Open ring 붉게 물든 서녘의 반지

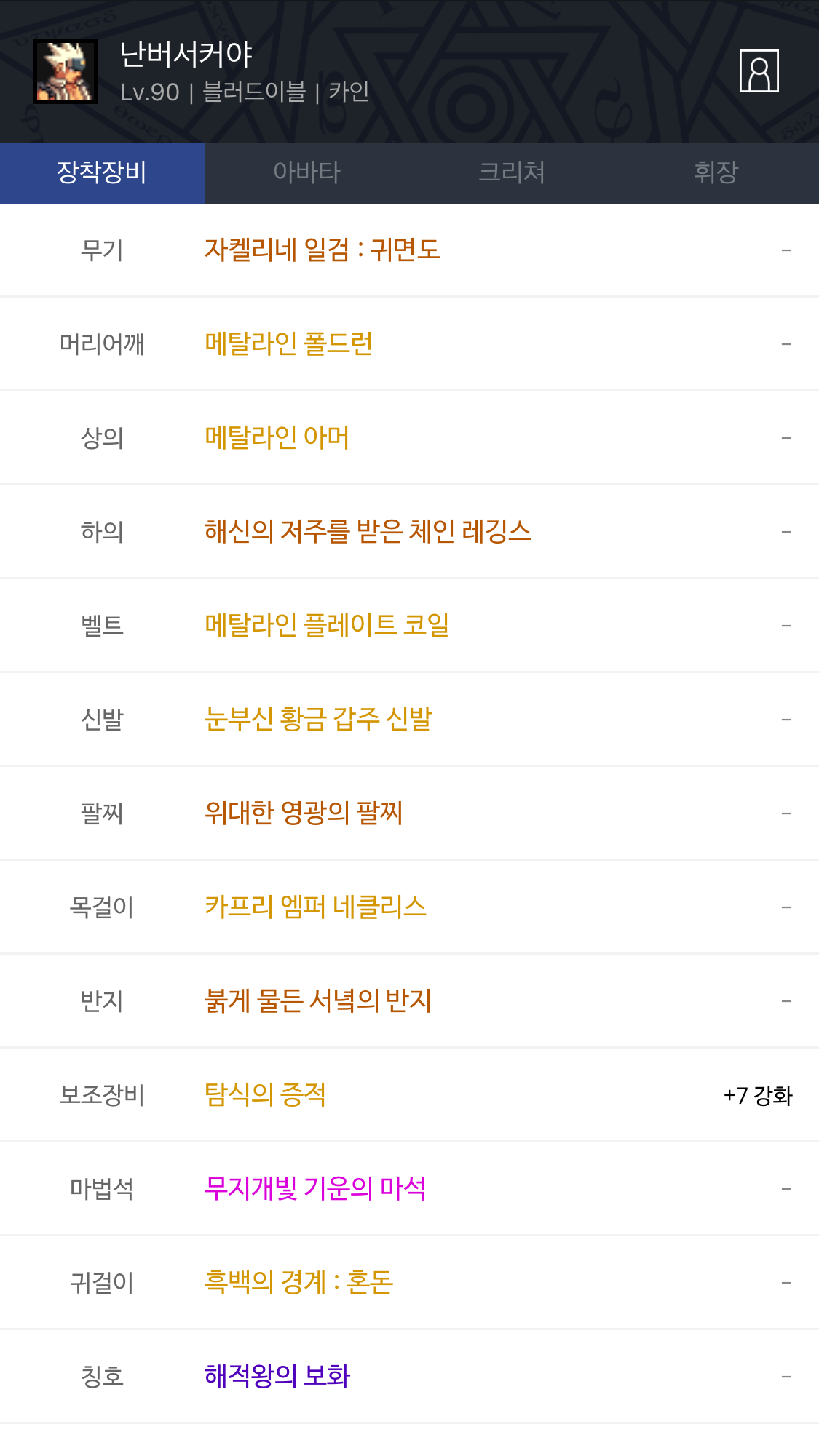[318, 1001]
